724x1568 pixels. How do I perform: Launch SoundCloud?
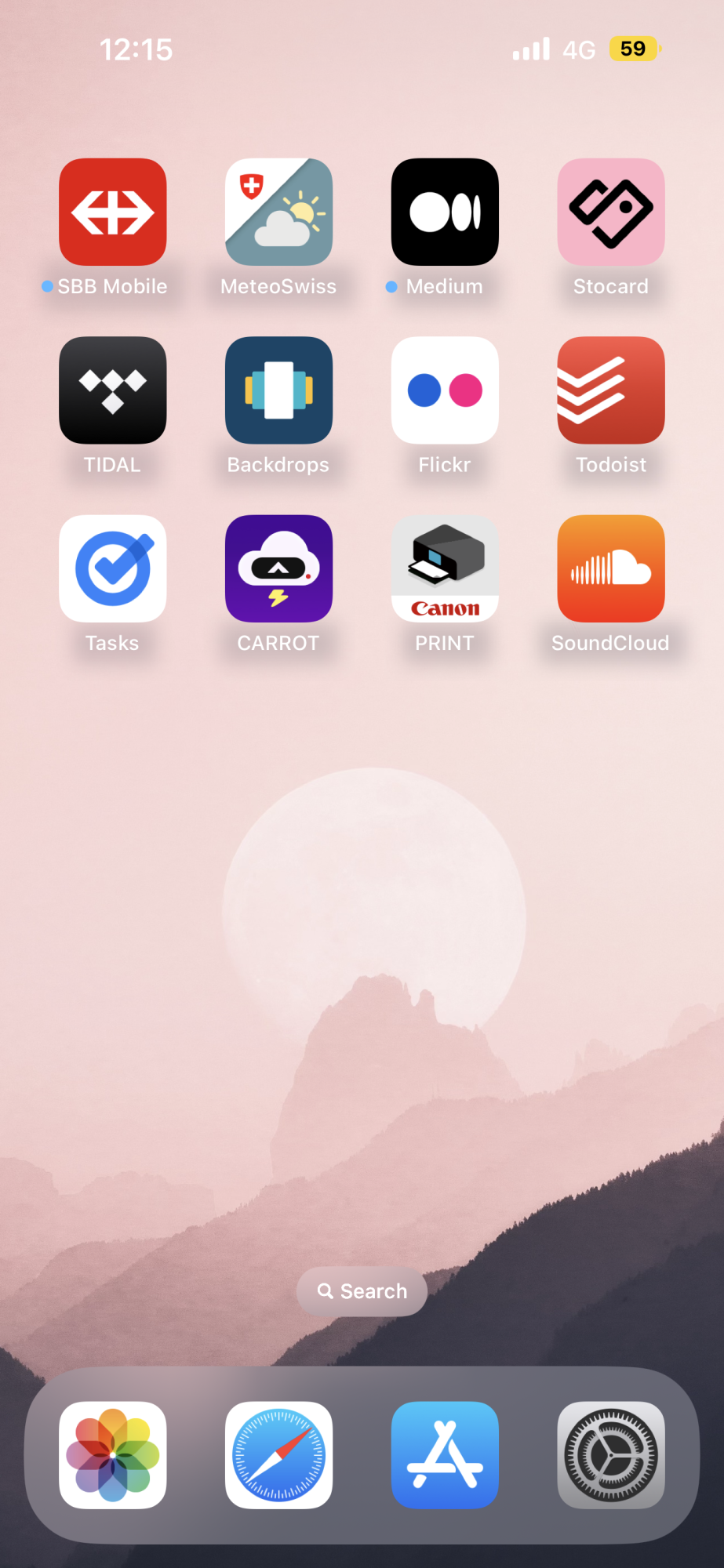pyautogui.click(x=611, y=568)
